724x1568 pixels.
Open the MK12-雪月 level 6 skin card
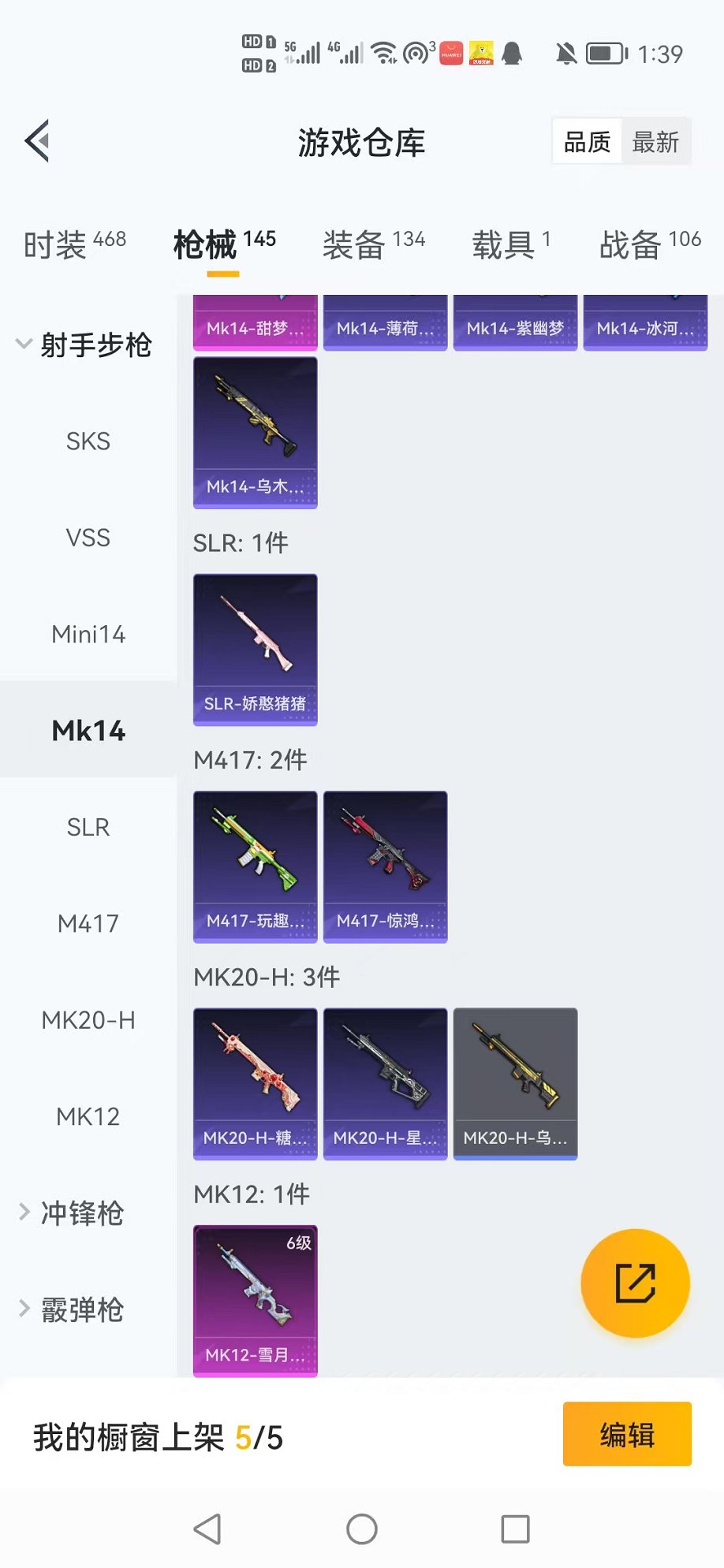point(255,1300)
